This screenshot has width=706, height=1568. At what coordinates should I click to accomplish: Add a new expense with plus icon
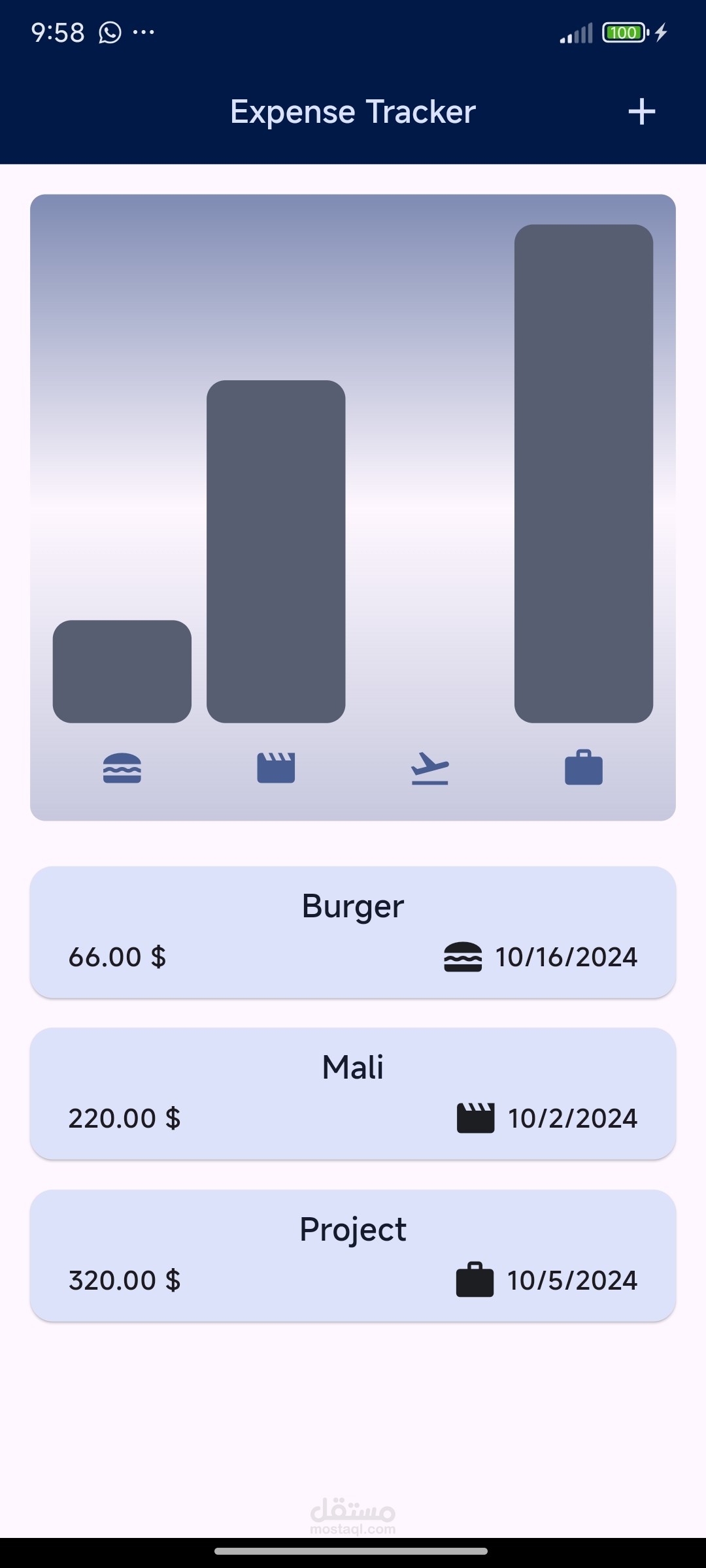[641, 112]
